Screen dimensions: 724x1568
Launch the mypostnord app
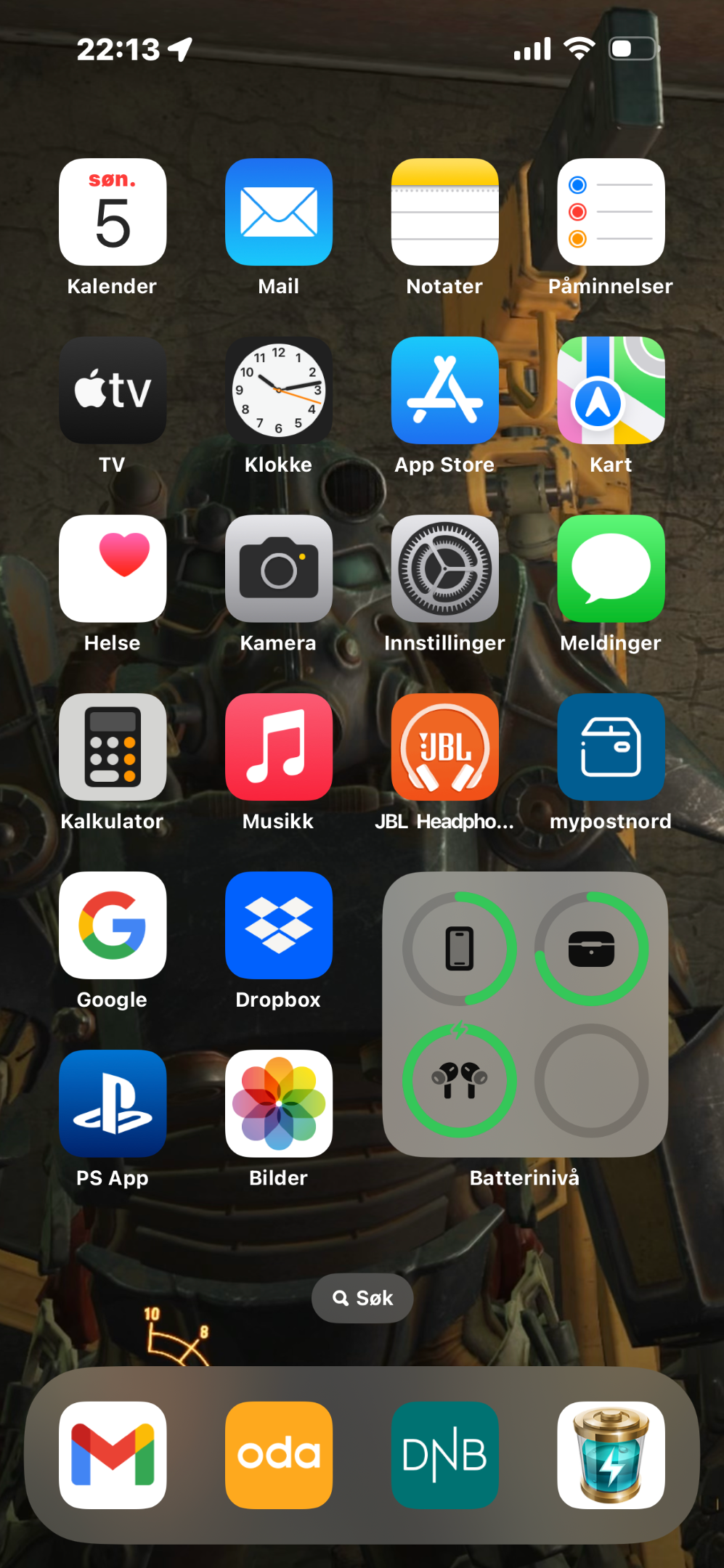tap(611, 747)
